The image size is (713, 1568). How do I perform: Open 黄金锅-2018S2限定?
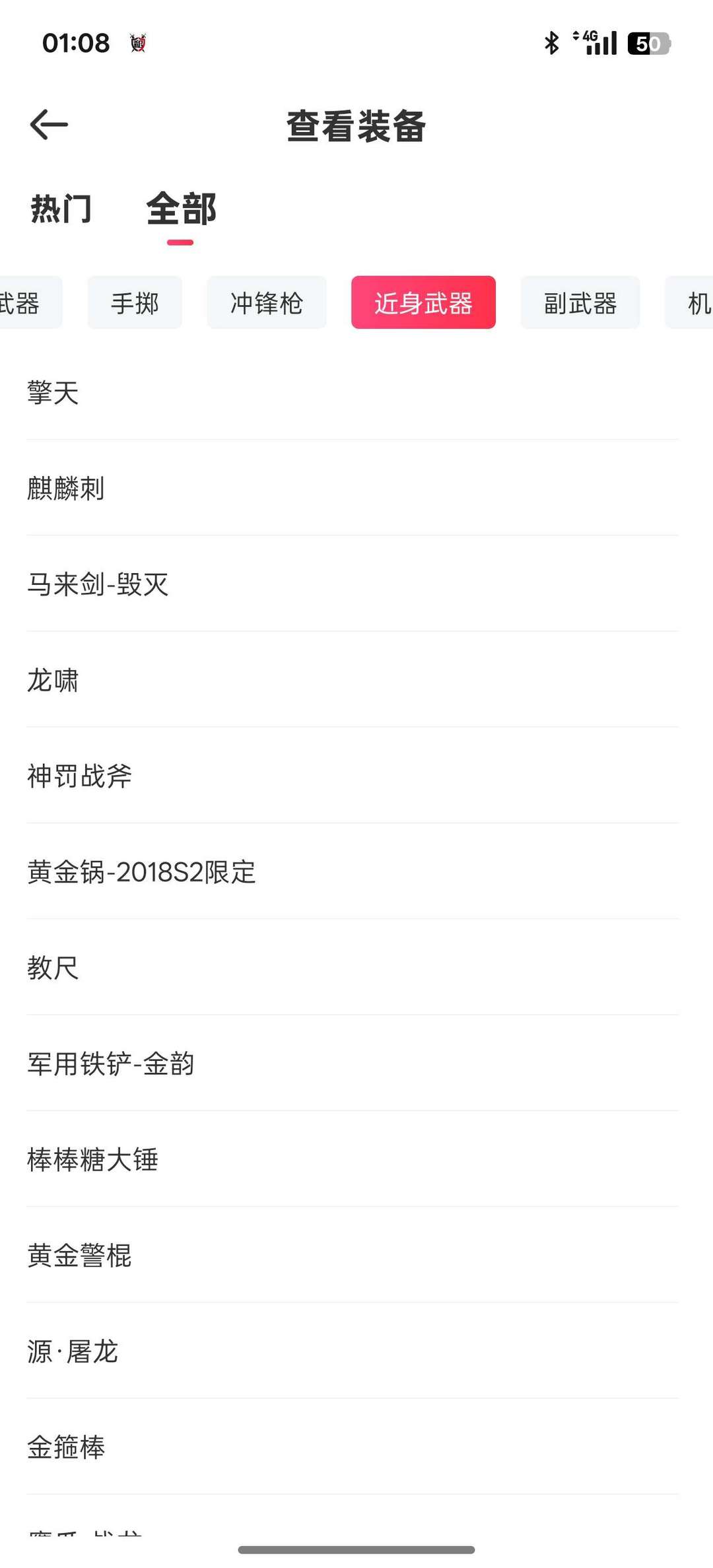coord(353,871)
